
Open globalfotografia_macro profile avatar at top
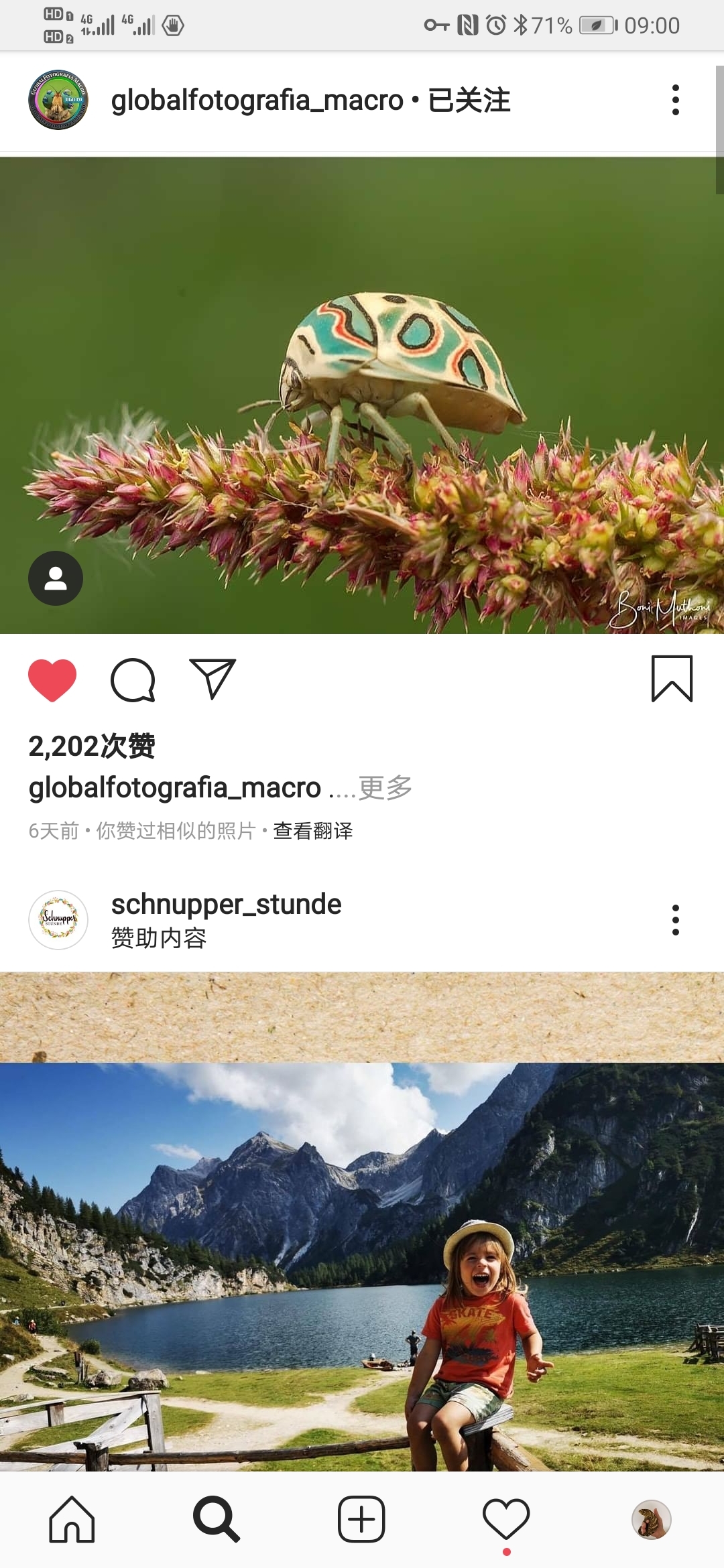tap(58, 100)
